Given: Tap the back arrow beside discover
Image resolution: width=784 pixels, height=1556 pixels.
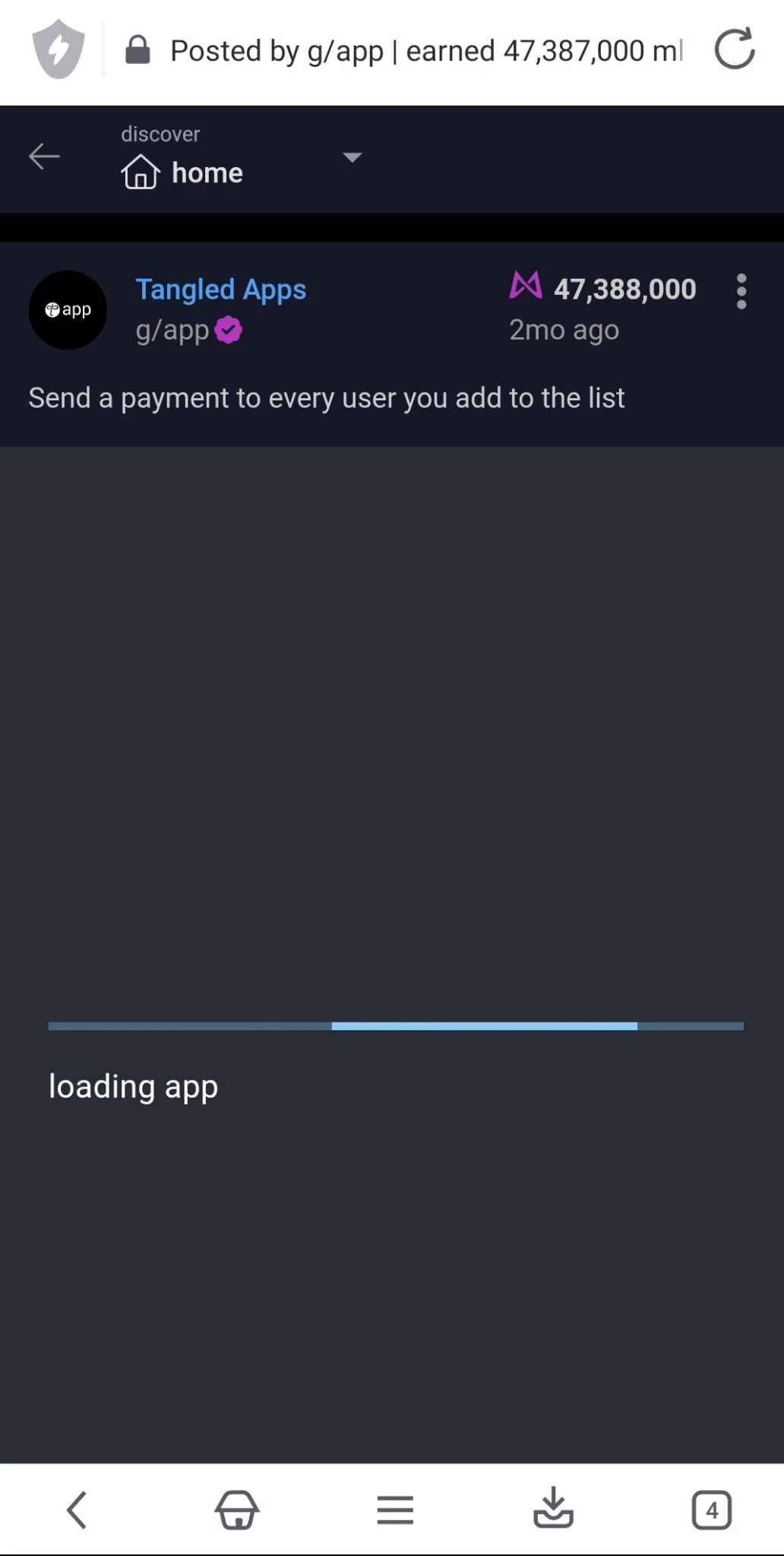Looking at the screenshot, I should pyautogui.click(x=44, y=157).
